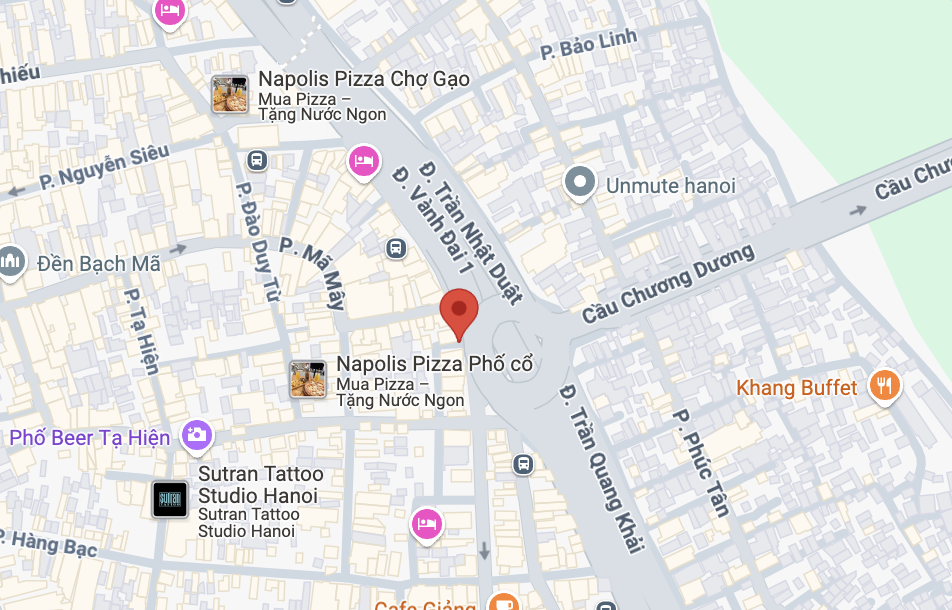This screenshot has height=610, width=952.
Task: Open Unmute hanoi place marker
Action: pyautogui.click(x=579, y=184)
